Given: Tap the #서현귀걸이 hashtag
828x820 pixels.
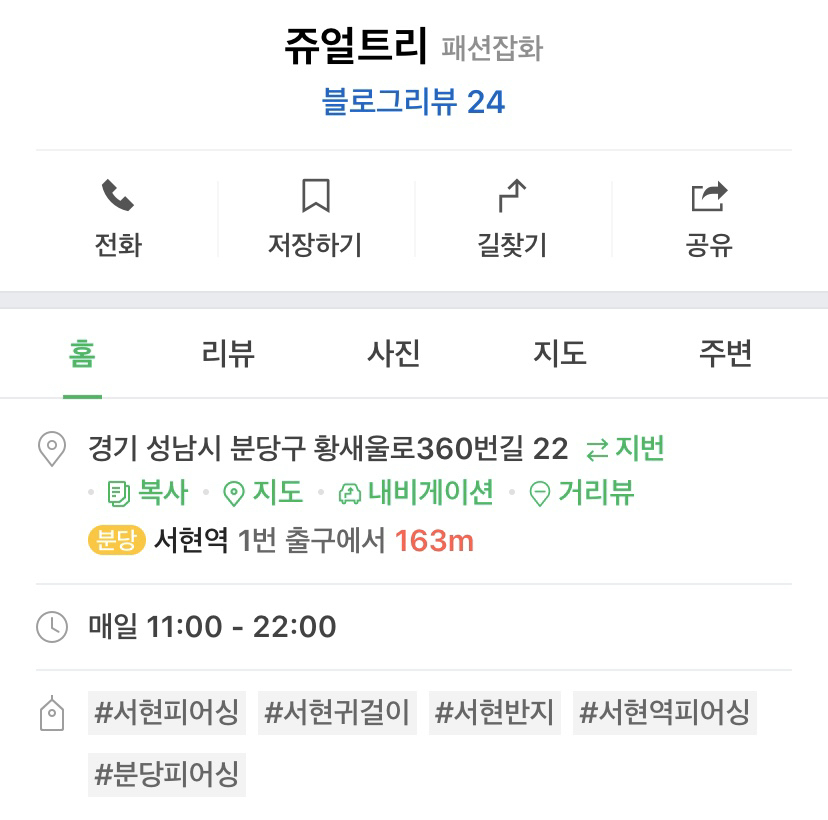Looking at the screenshot, I should 337,712.
